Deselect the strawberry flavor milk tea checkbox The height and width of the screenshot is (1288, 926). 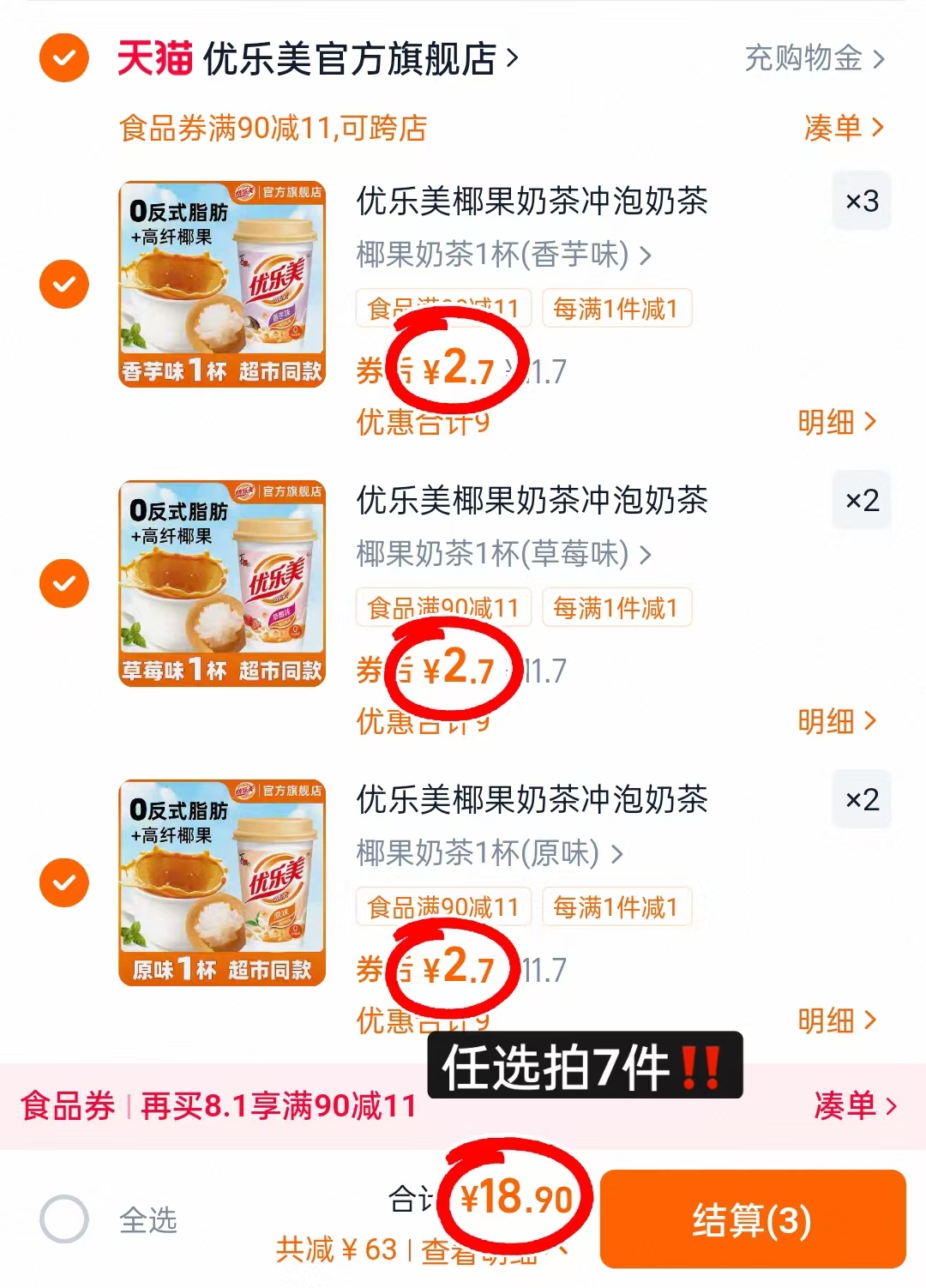[63, 582]
